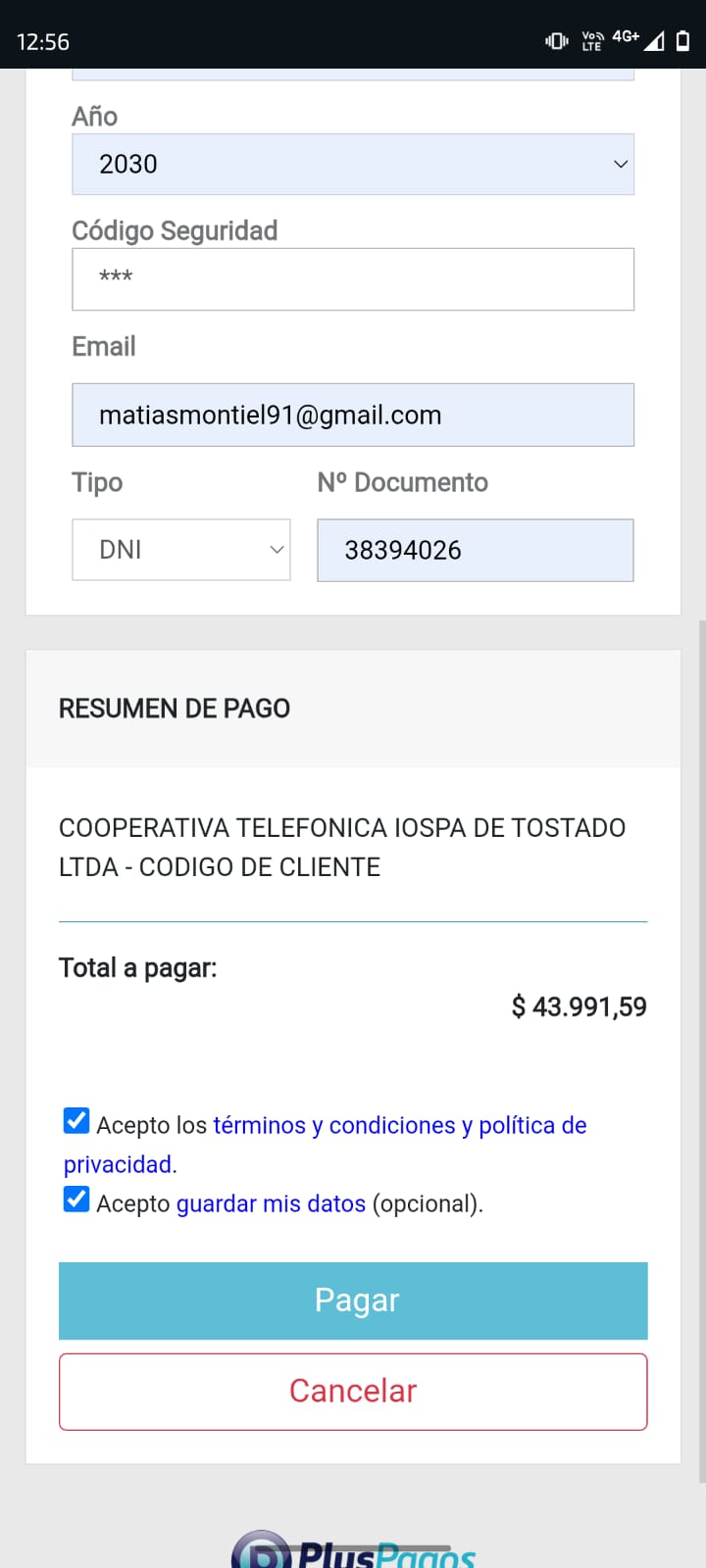Viewport: 706px width, 1568px height.
Task: Open the Año dropdown showing 2030
Action: (x=353, y=165)
